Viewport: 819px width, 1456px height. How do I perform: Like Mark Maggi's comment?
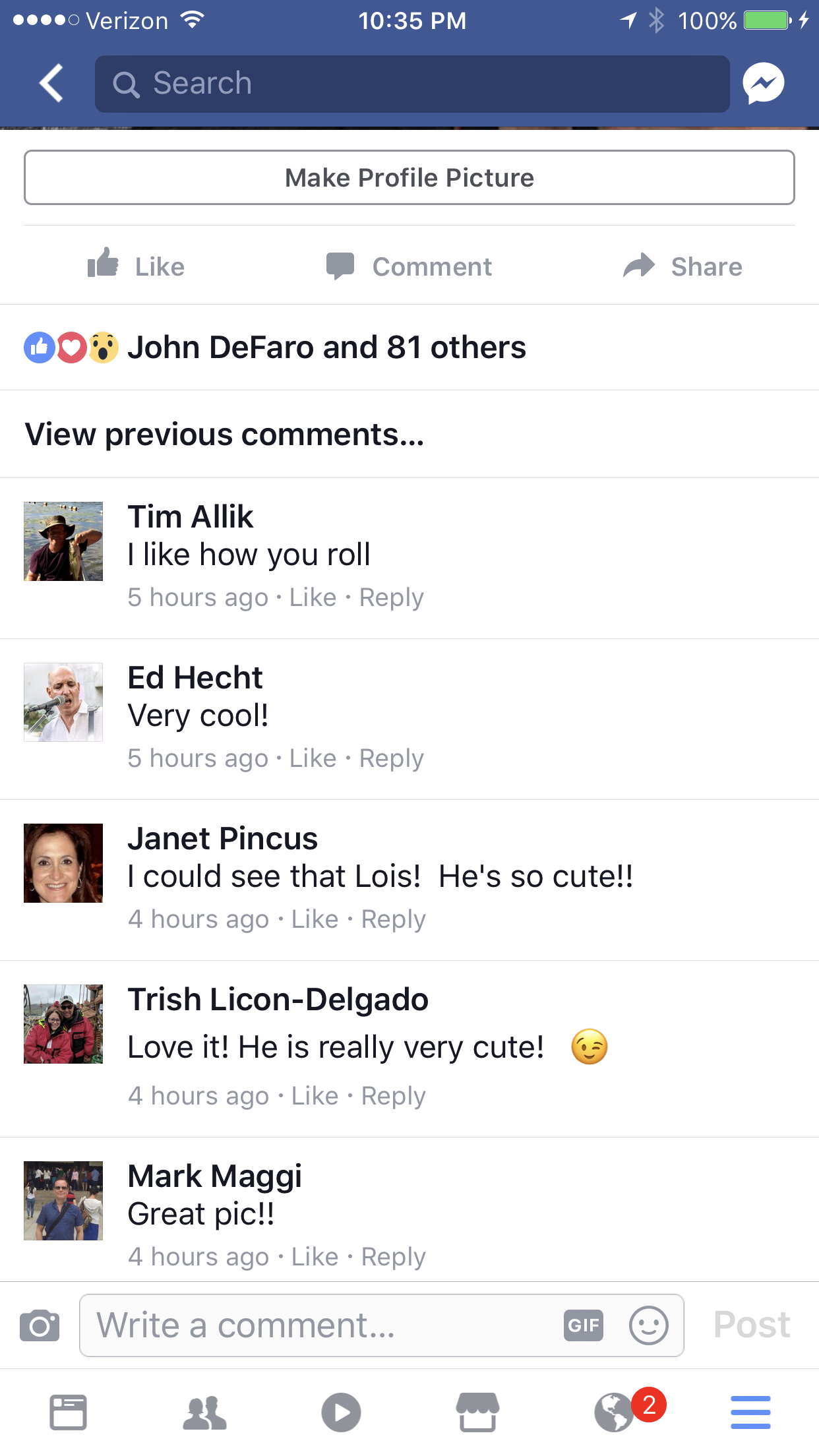pyautogui.click(x=315, y=1257)
